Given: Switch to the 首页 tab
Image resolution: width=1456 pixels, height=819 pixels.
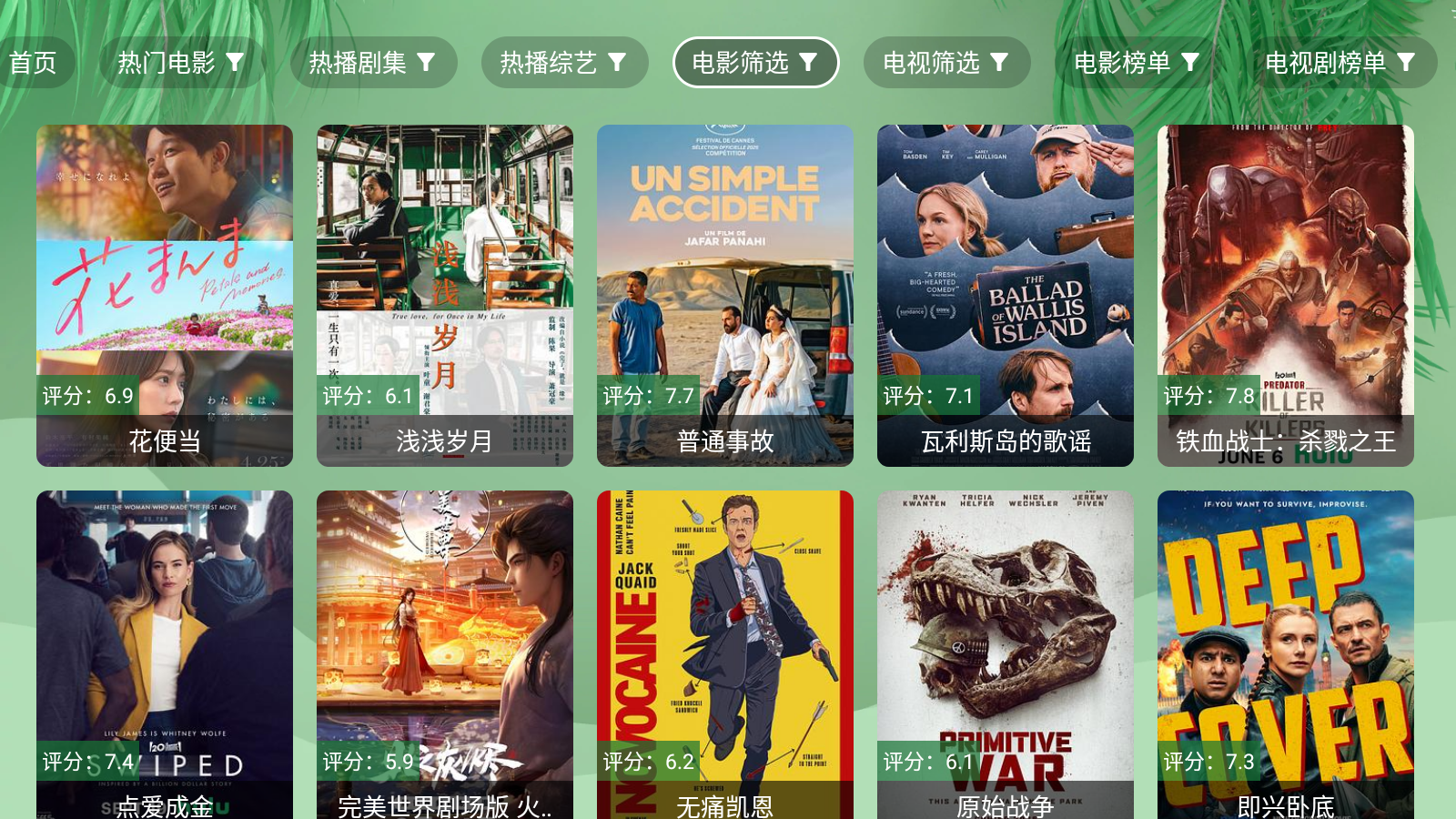Looking at the screenshot, I should 34,63.
